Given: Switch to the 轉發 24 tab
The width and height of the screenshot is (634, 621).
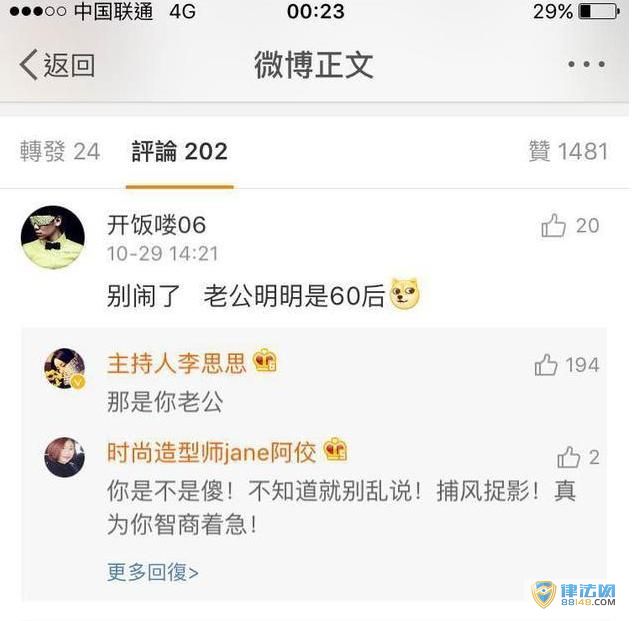Looking at the screenshot, I should click(x=60, y=151).
